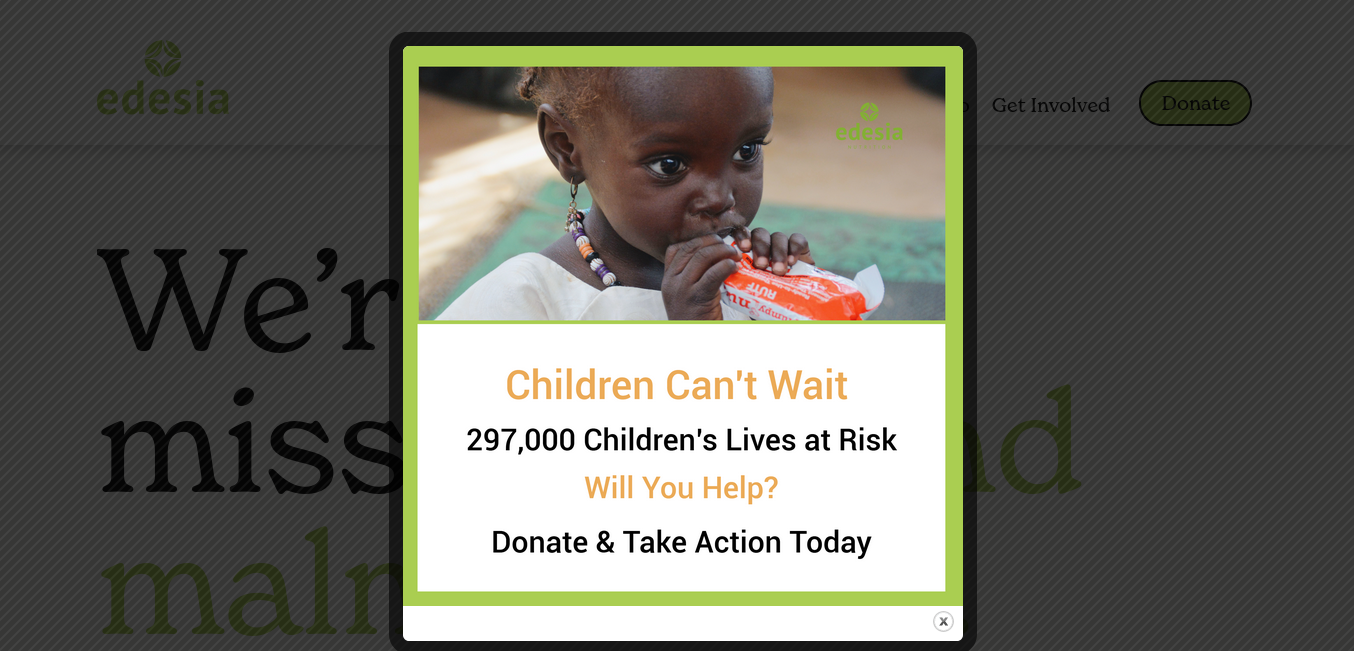Tap the Donate button in header
The image size is (1366, 651).
[1195, 103]
